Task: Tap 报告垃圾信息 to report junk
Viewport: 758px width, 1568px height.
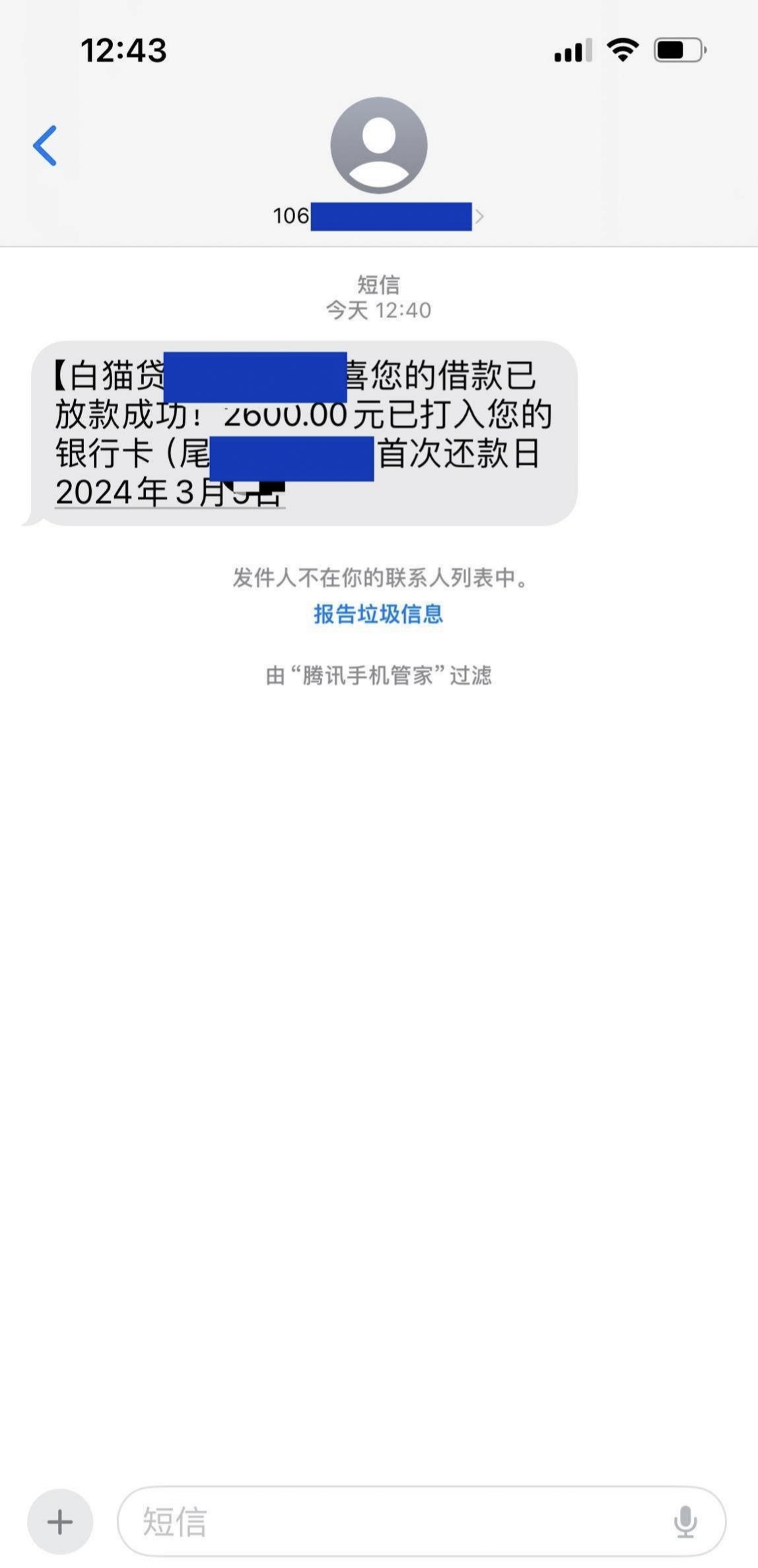Action: pyautogui.click(x=378, y=614)
